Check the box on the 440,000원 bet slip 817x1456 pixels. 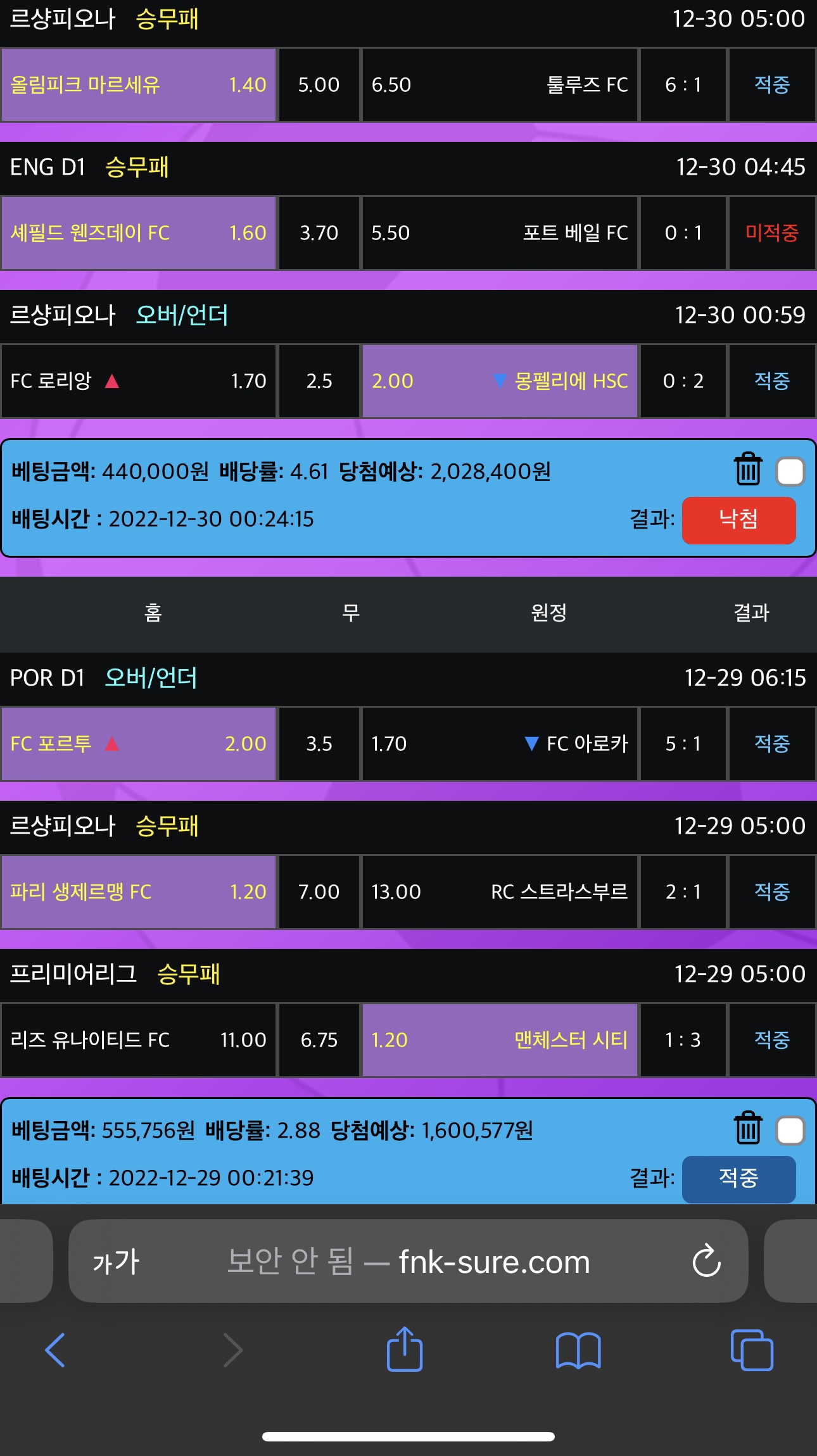pos(790,472)
